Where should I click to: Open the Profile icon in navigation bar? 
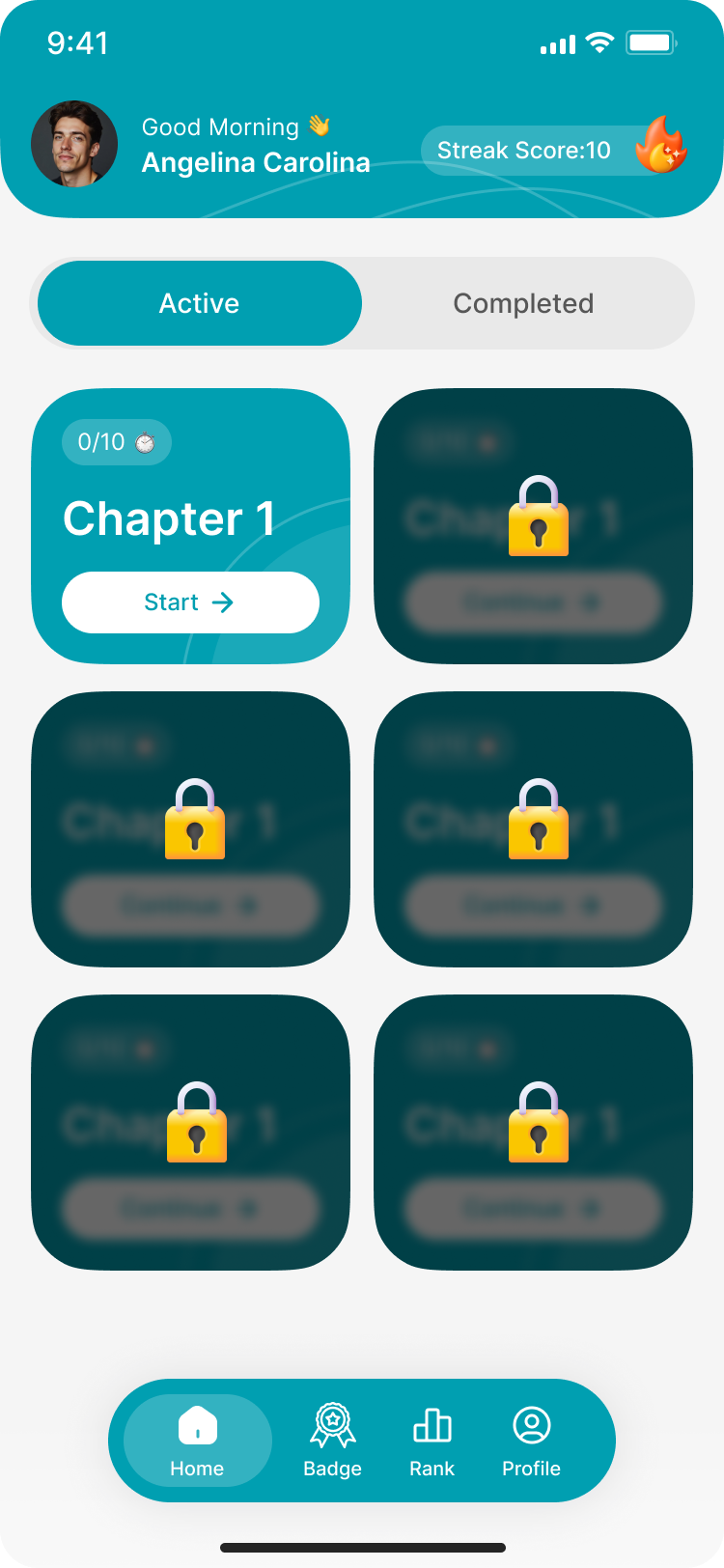pos(531,1424)
